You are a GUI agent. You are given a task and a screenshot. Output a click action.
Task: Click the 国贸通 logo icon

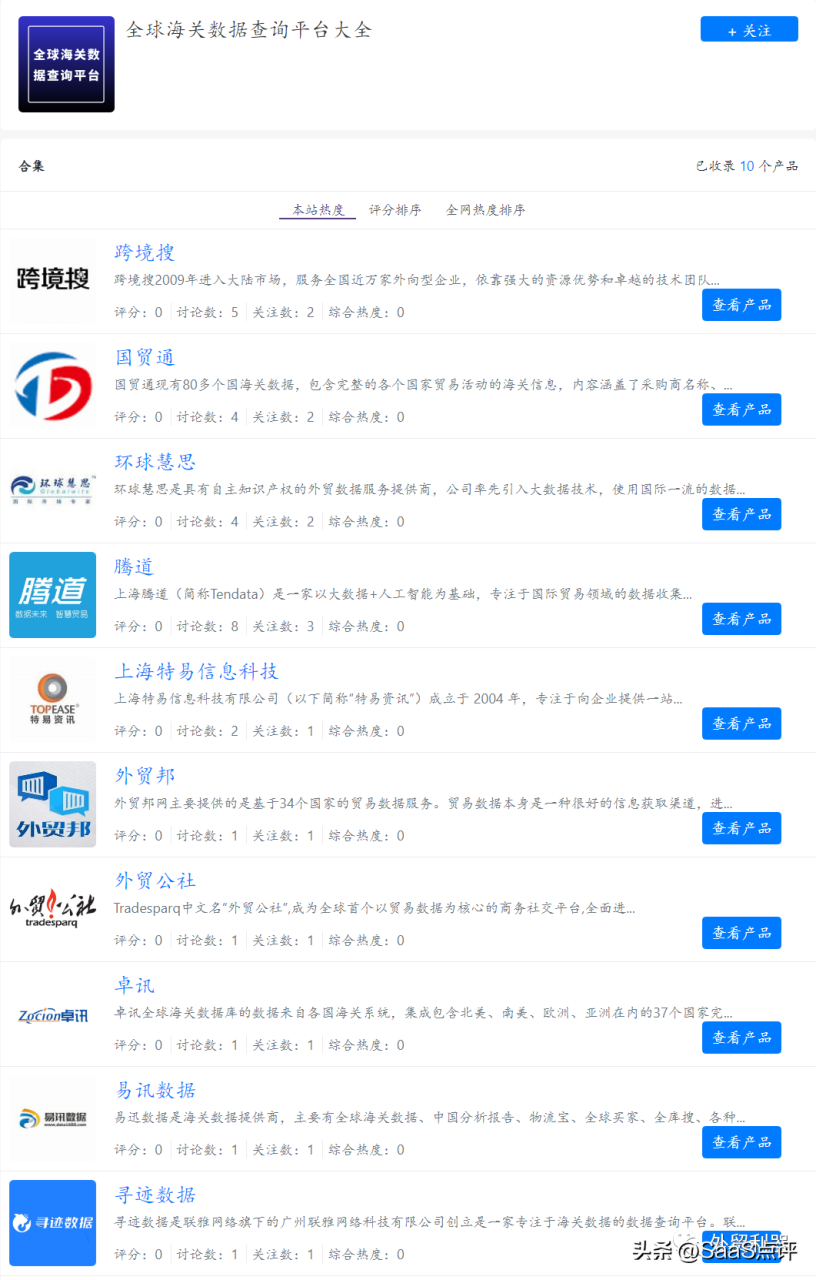coord(52,385)
